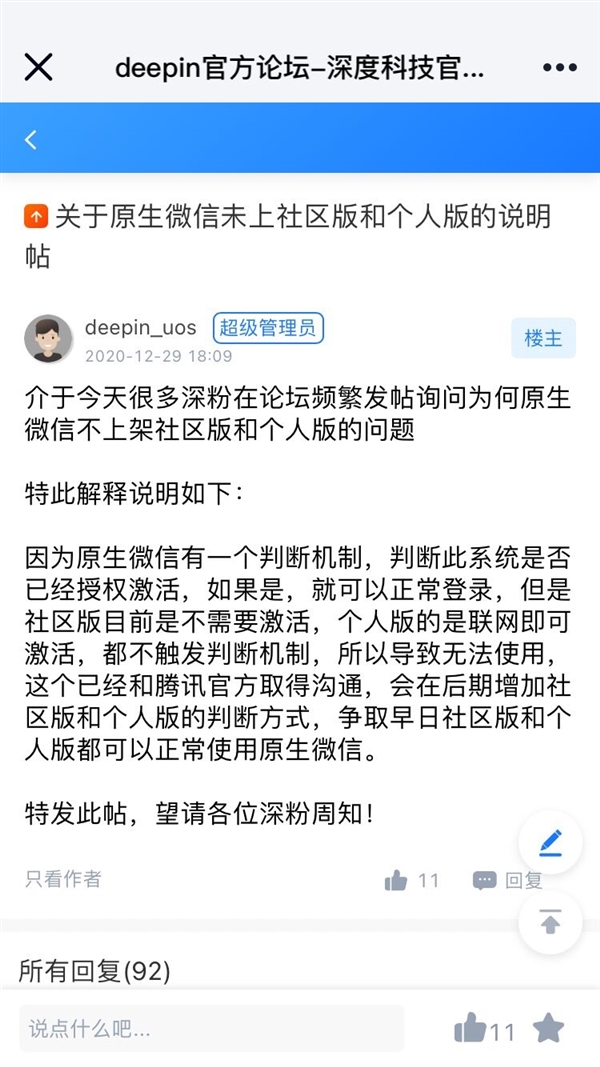
Task: Jump to top with the floating arrow button
Action: pos(550,922)
